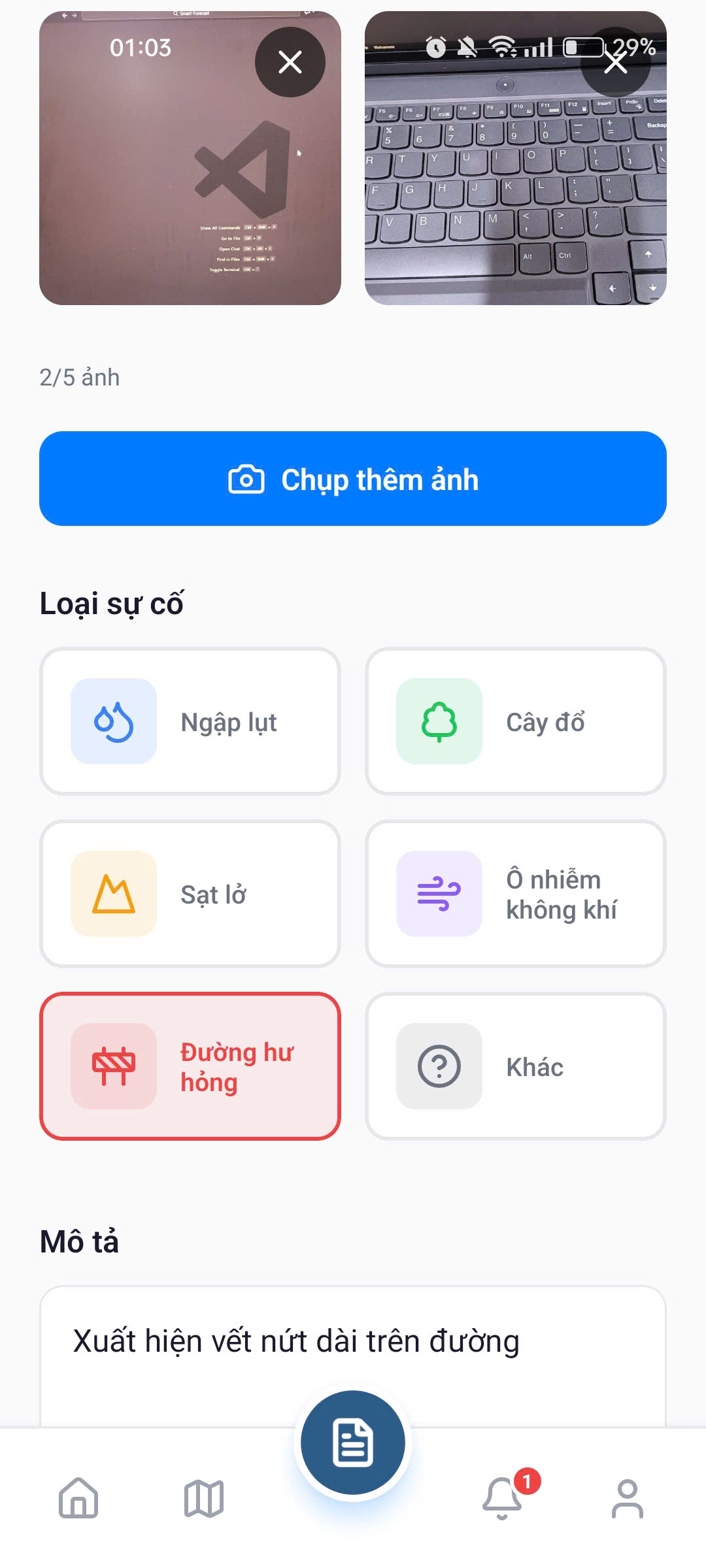Tap the green tree icon for Cây đổ
706x1568 pixels.
(x=439, y=722)
